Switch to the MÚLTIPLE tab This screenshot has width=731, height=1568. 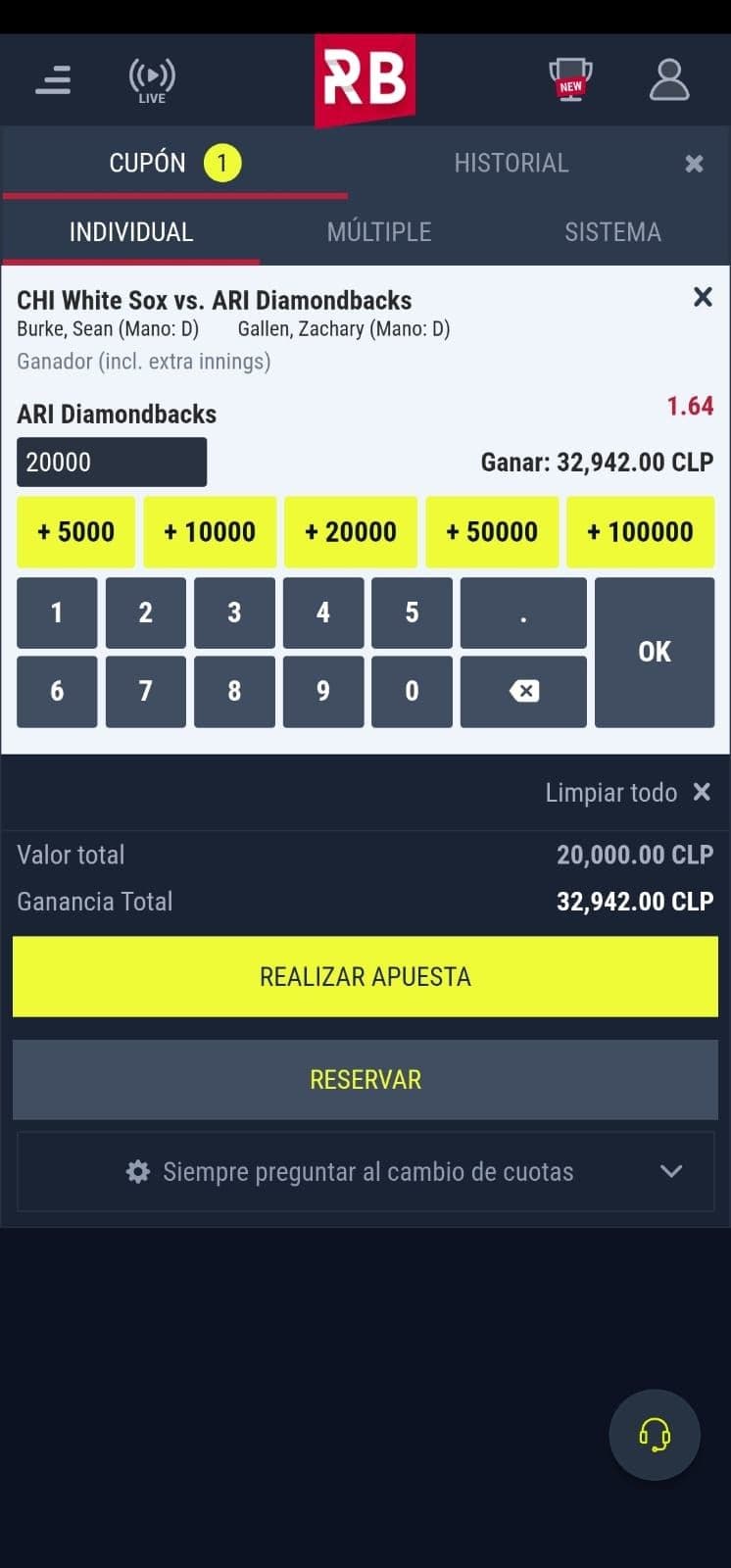tap(379, 232)
